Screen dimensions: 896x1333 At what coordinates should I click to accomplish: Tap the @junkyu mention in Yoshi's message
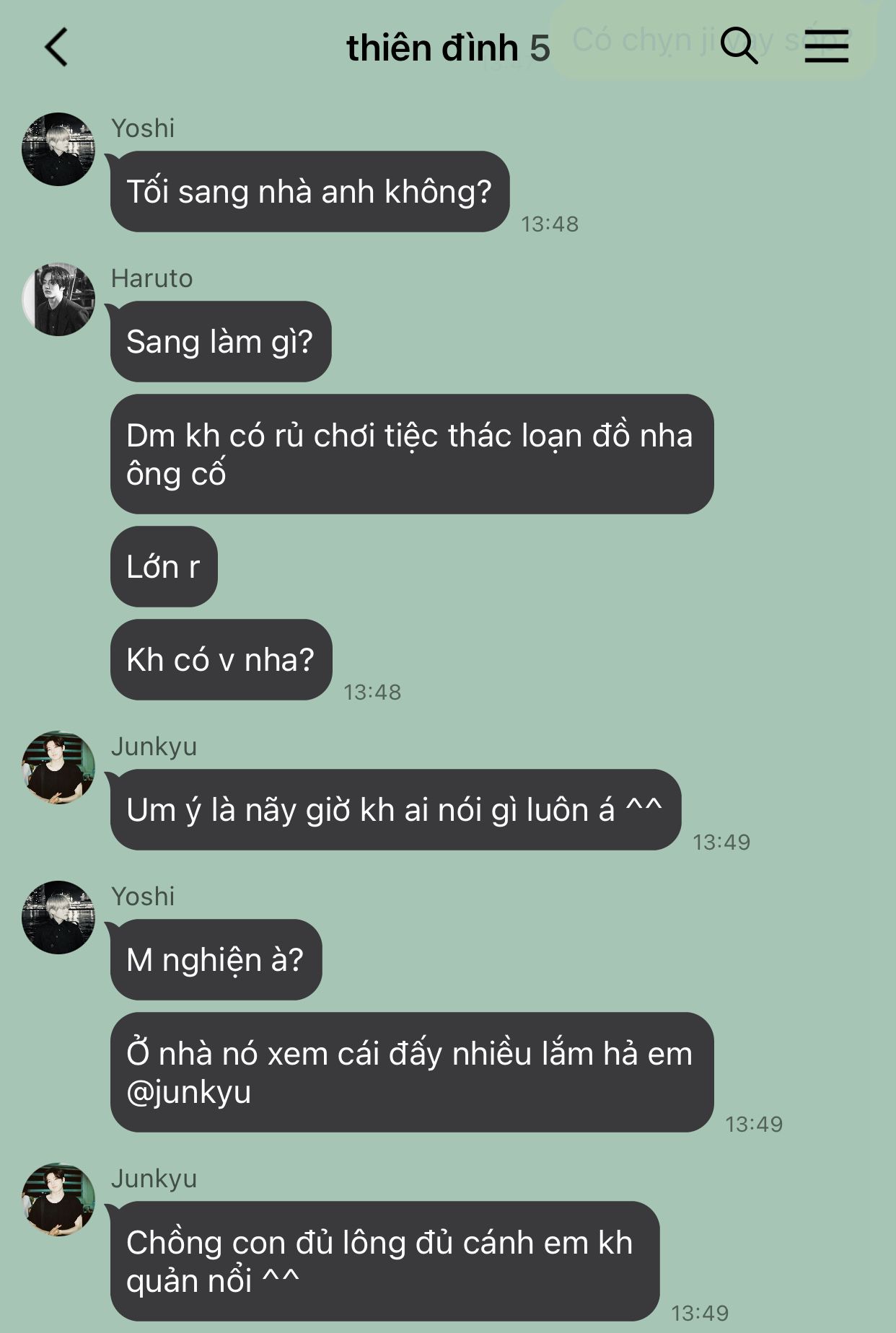click(188, 1092)
